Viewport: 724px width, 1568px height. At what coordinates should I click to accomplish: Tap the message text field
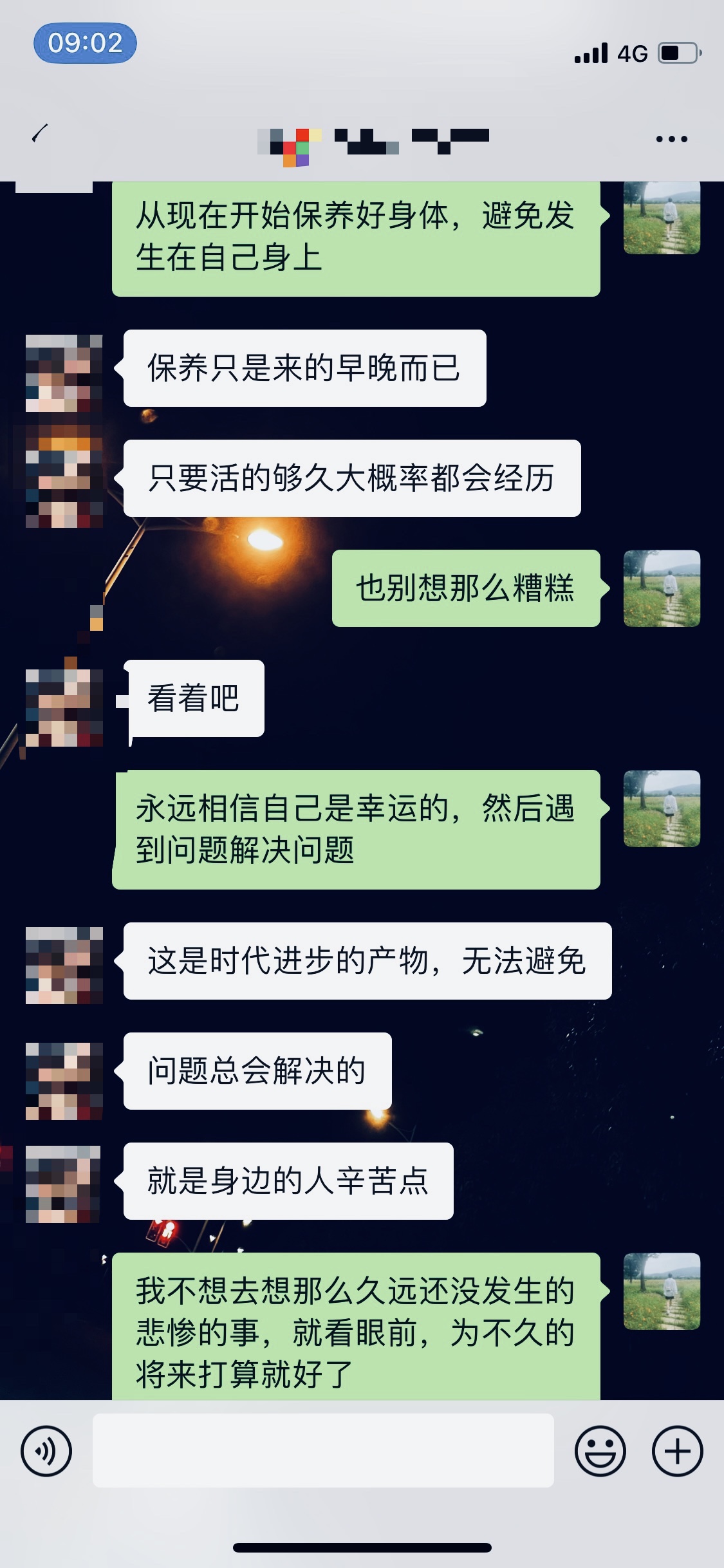click(323, 1450)
